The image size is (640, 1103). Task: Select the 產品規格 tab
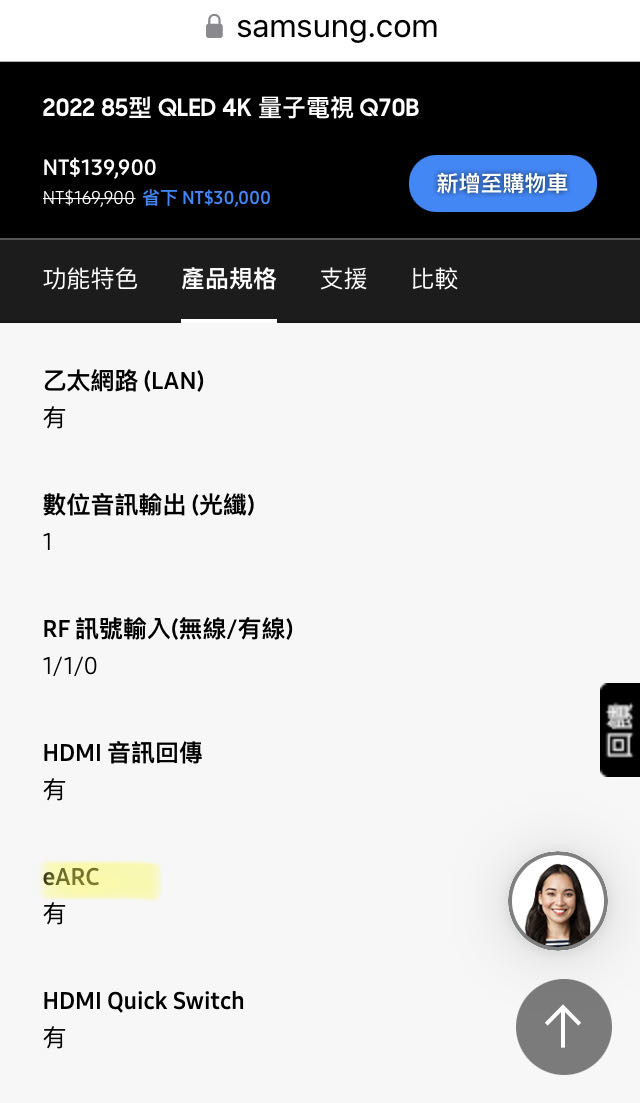click(x=228, y=279)
